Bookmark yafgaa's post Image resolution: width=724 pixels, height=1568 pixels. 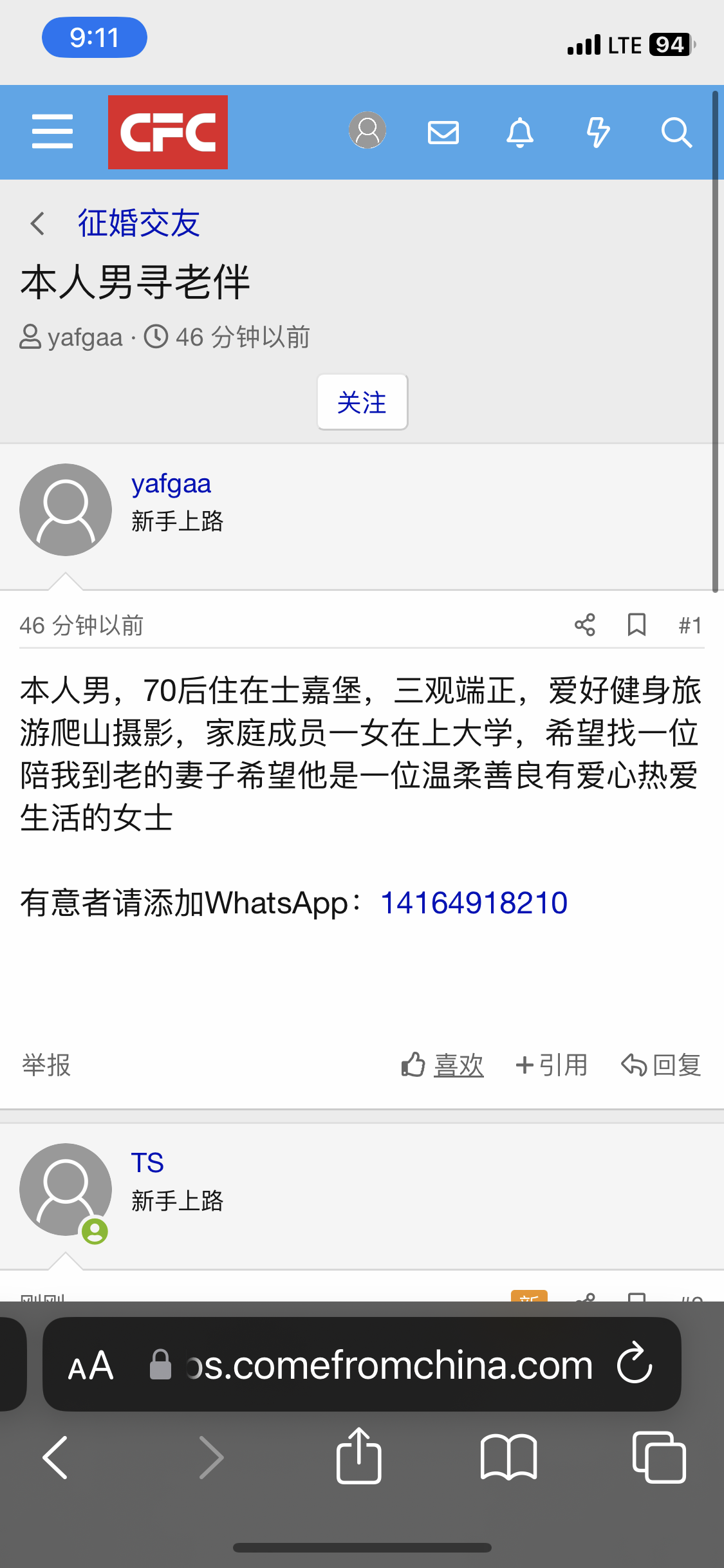pyautogui.click(x=636, y=625)
